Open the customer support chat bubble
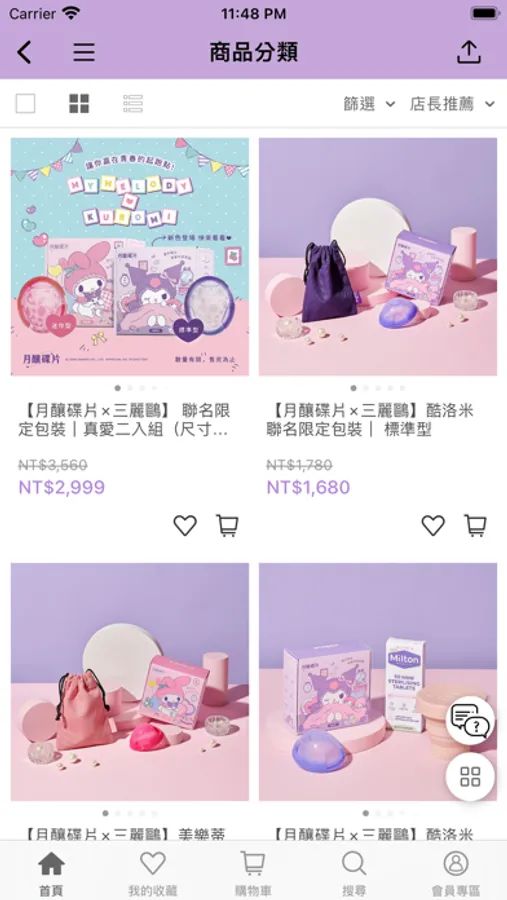This screenshot has height=900, width=507. pos(470,721)
